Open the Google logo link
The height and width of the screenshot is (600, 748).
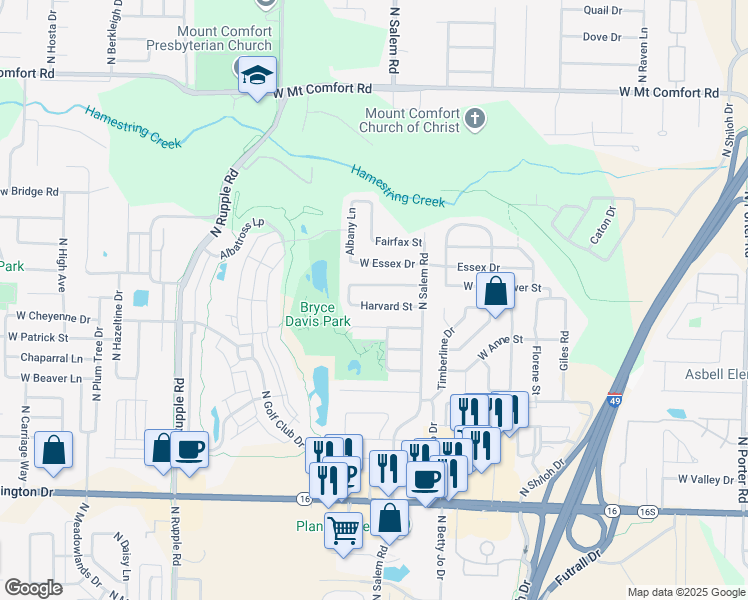coord(33,588)
